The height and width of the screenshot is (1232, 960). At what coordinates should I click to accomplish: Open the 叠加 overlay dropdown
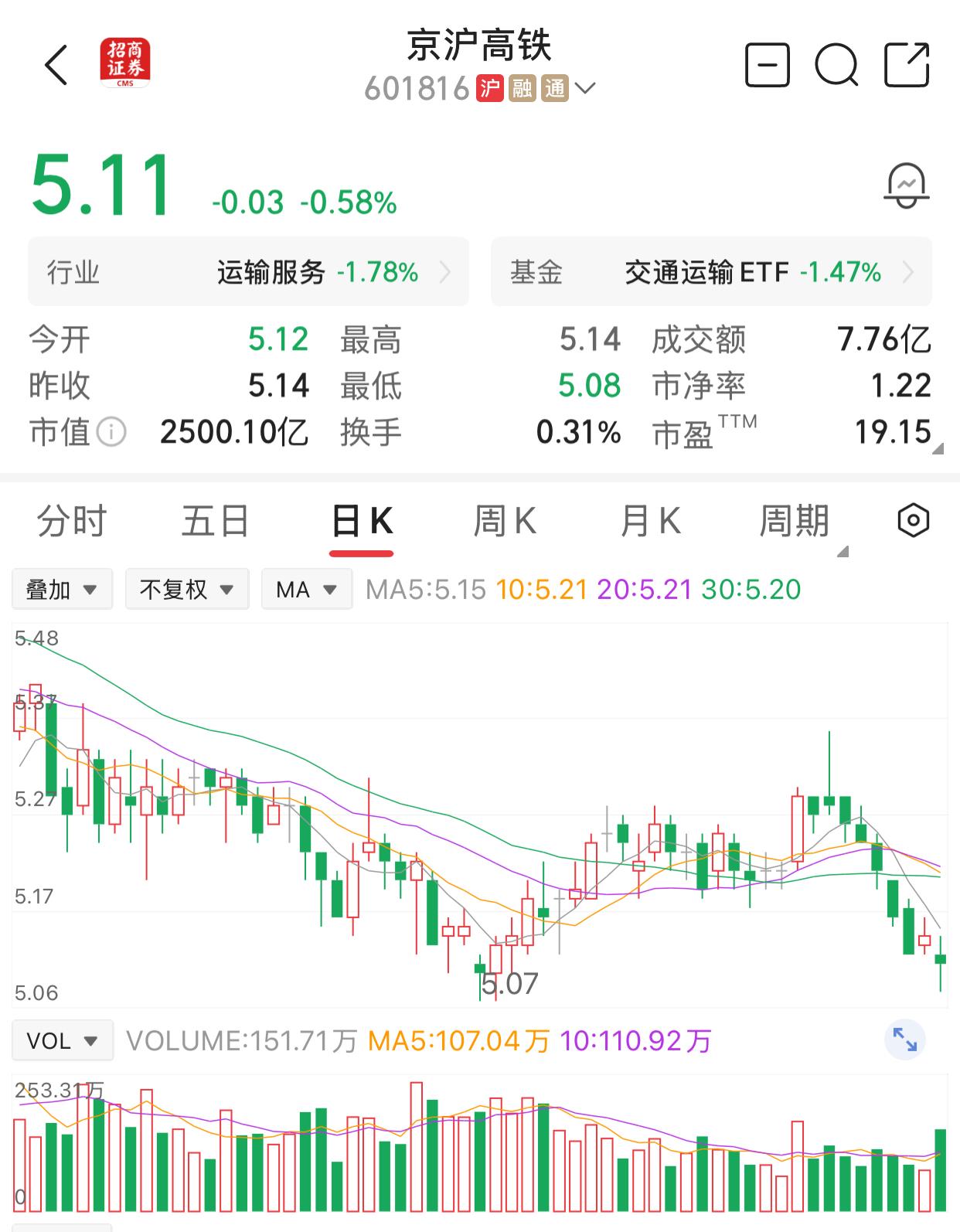62,588
